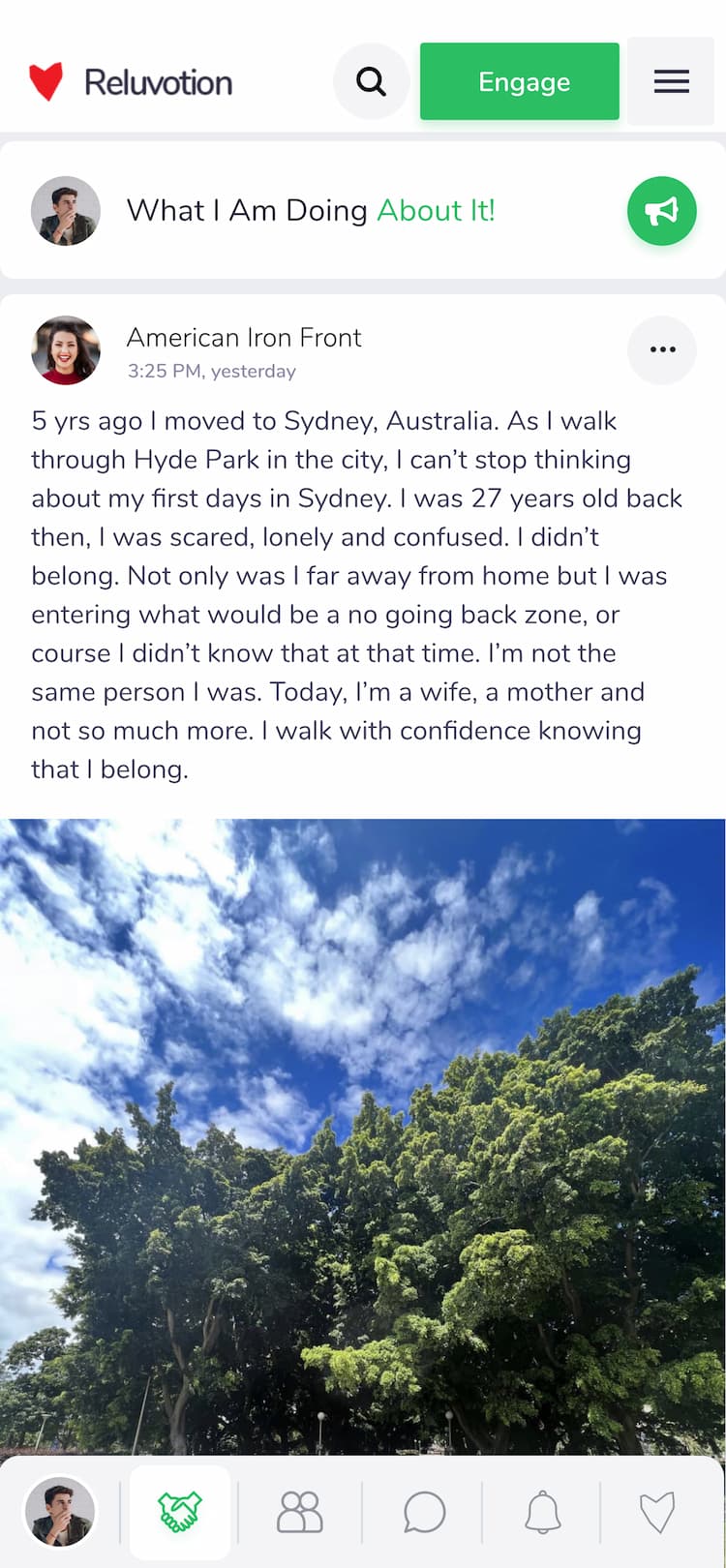Open American Iron Front's post options menu
Image resolution: width=726 pixels, height=1568 pixels.
click(x=662, y=349)
